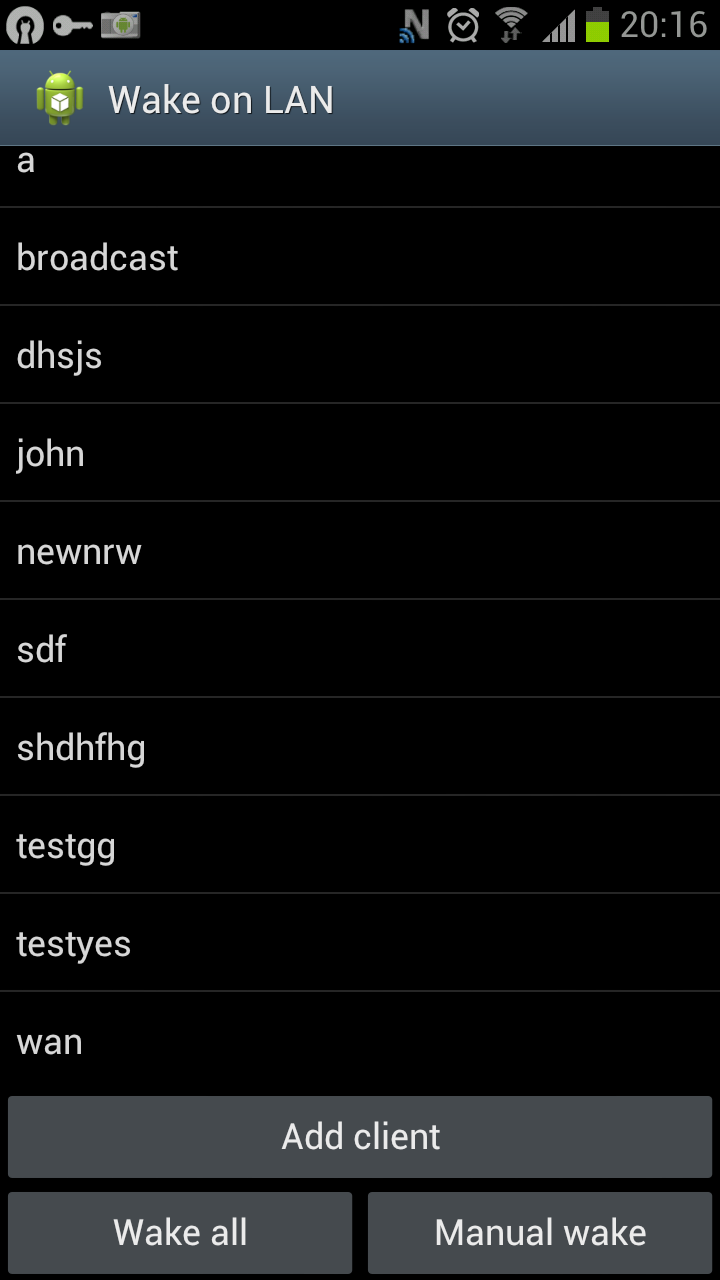This screenshot has width=720, height=1280.
Task: Select the broadcast client
Action: click(360, 257)
